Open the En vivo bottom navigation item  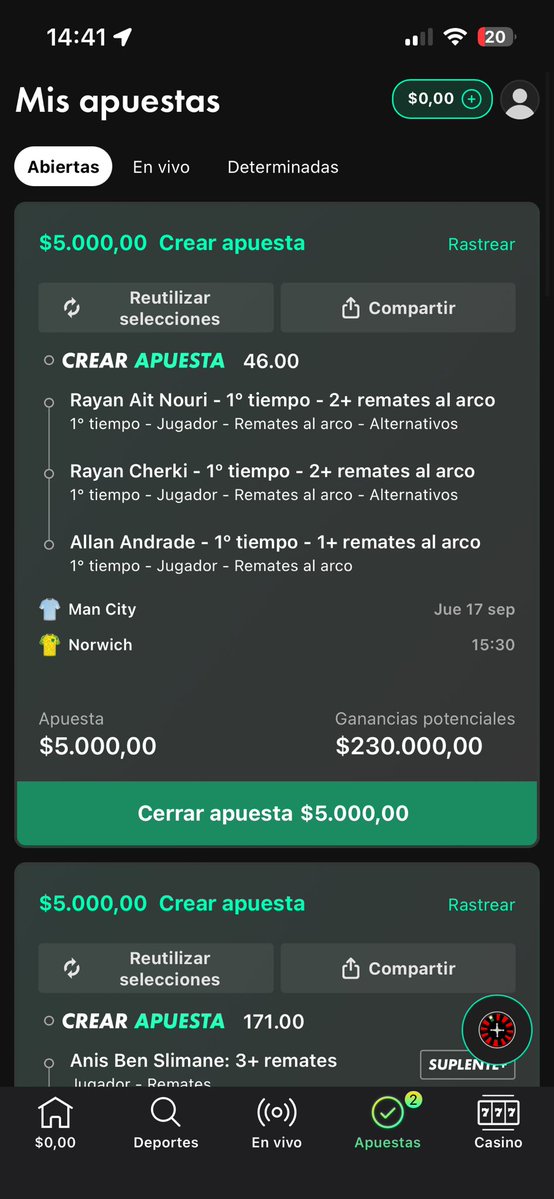coord(277,1123)
